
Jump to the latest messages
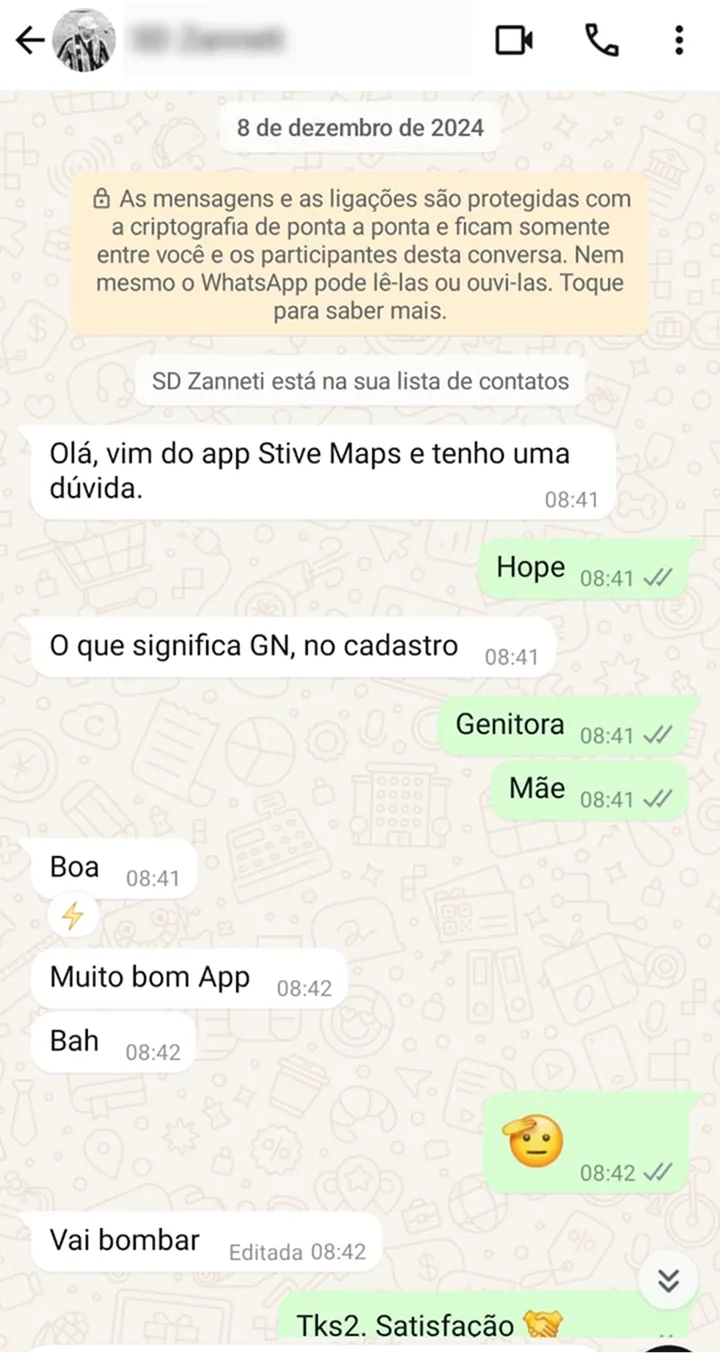[668, 1280]
